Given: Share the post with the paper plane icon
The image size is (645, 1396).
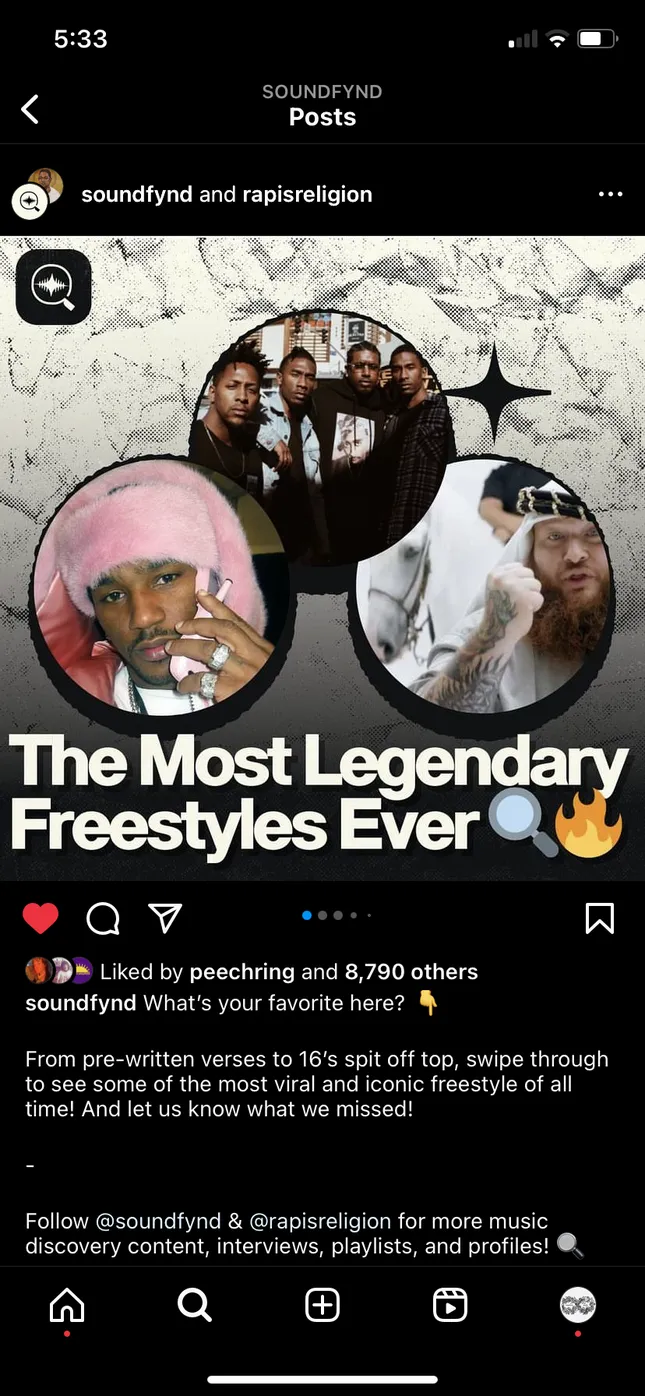Looking at the screenshot, I should pyautogui.click(x=165, y=917).
